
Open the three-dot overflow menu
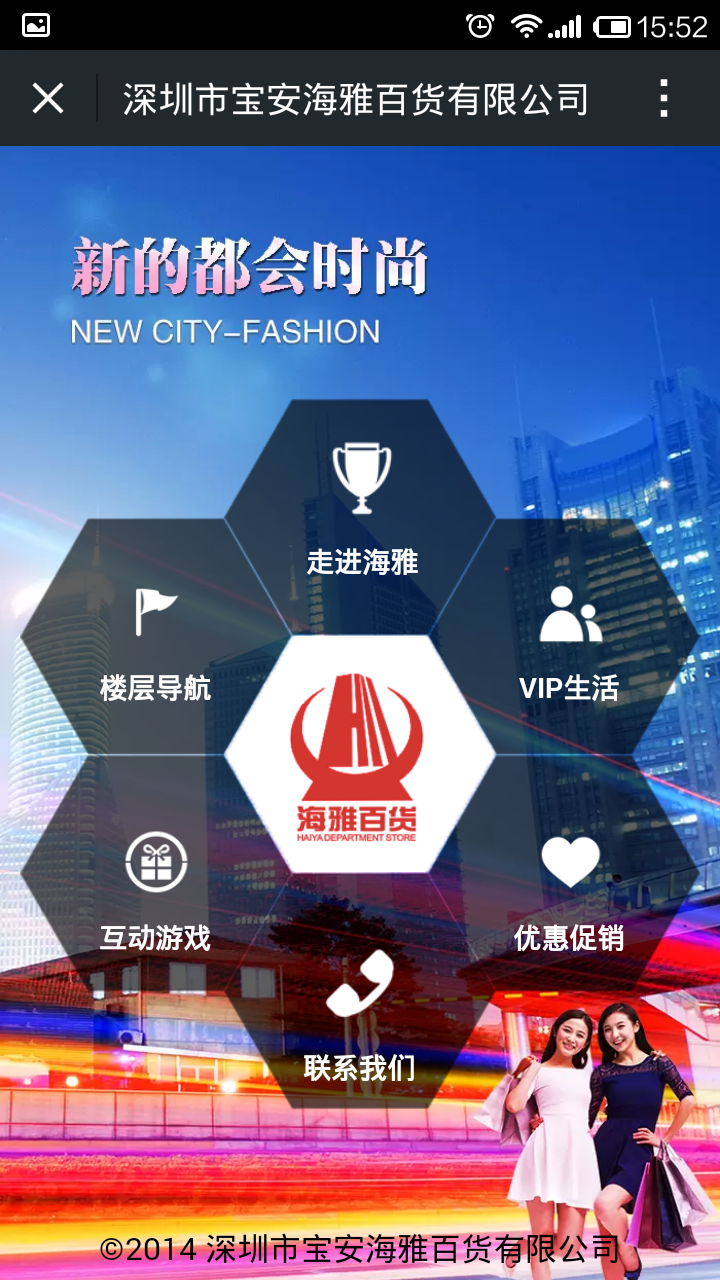663,99
